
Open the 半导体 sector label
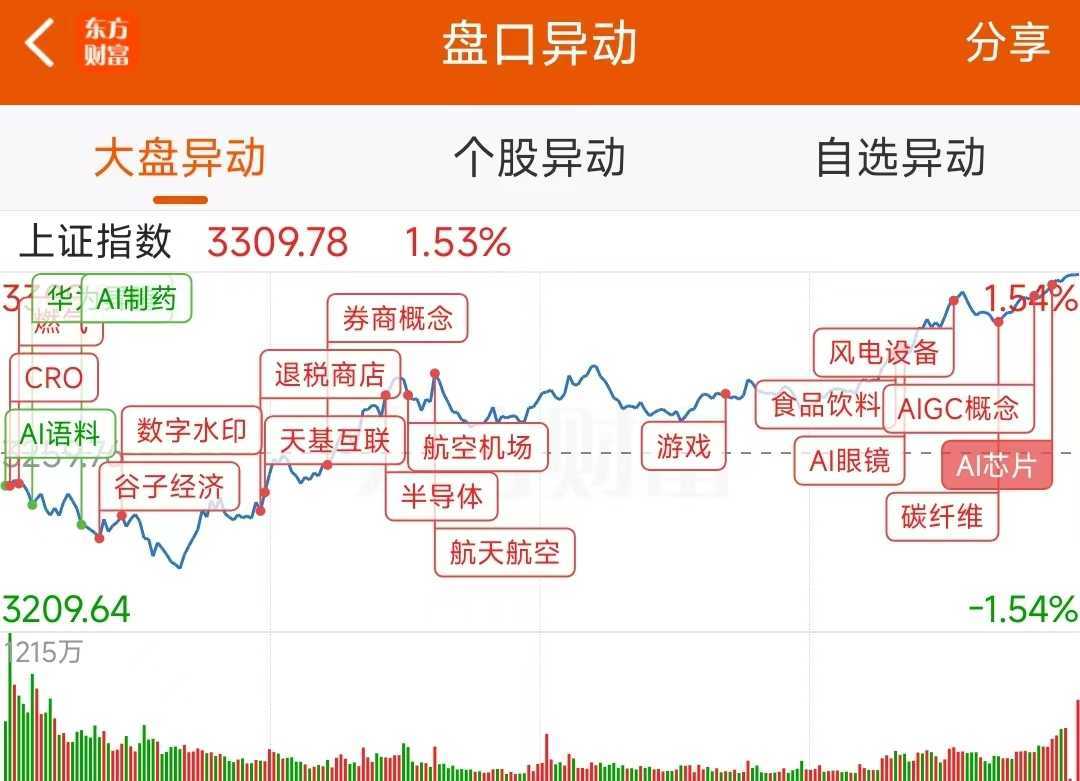point(441,496)
